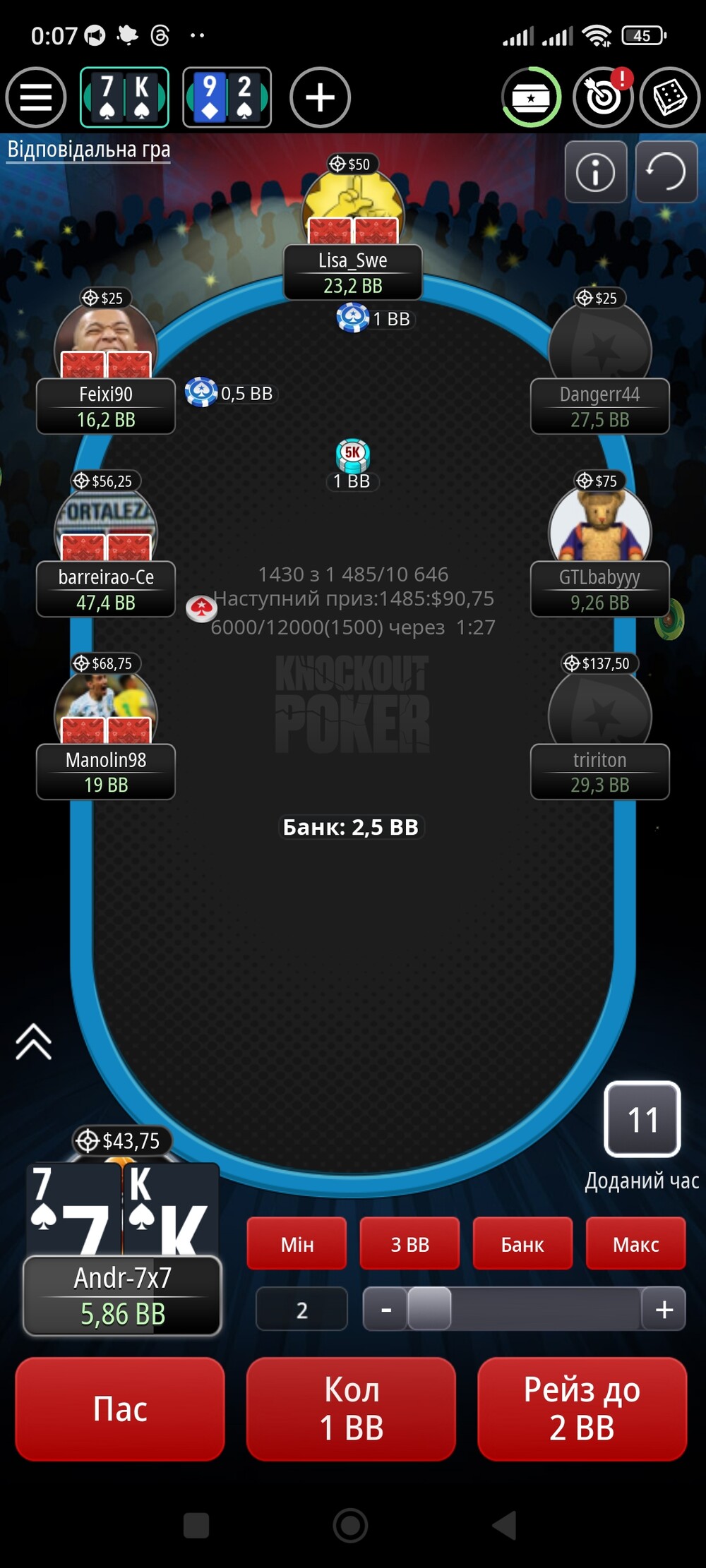Select the 3 BB bet preset
The width and height of the screenshot is (706, 1568).
tap(409, 1243)
